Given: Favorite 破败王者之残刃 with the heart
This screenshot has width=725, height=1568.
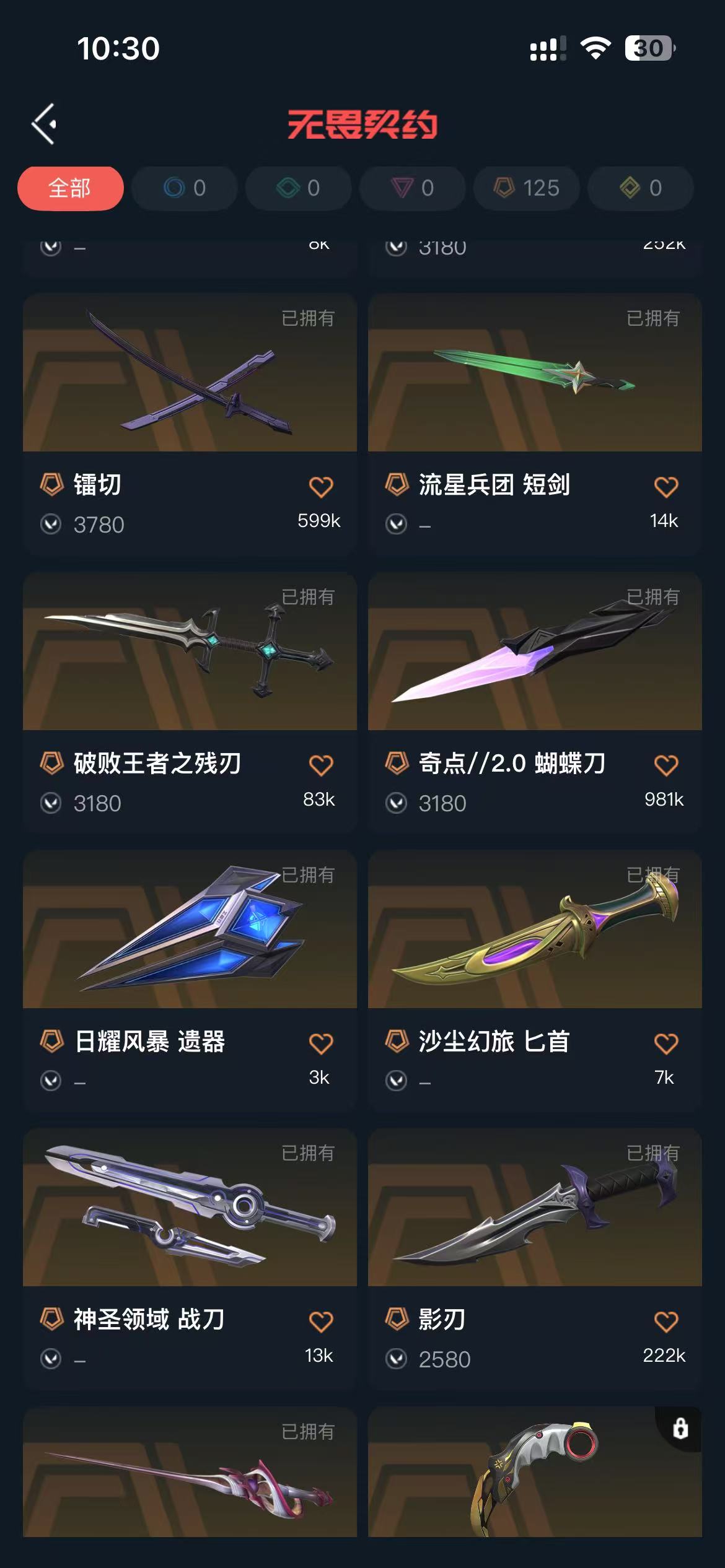Looking at the screenshot, I should (x=321, y=765).
